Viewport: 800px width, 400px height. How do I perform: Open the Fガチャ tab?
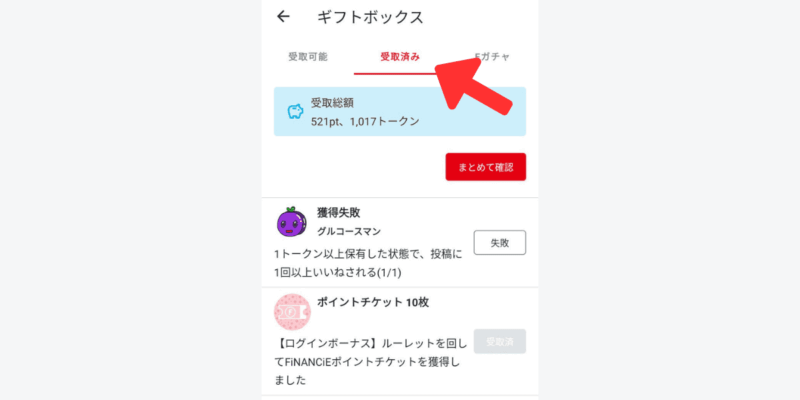[492, 57]
